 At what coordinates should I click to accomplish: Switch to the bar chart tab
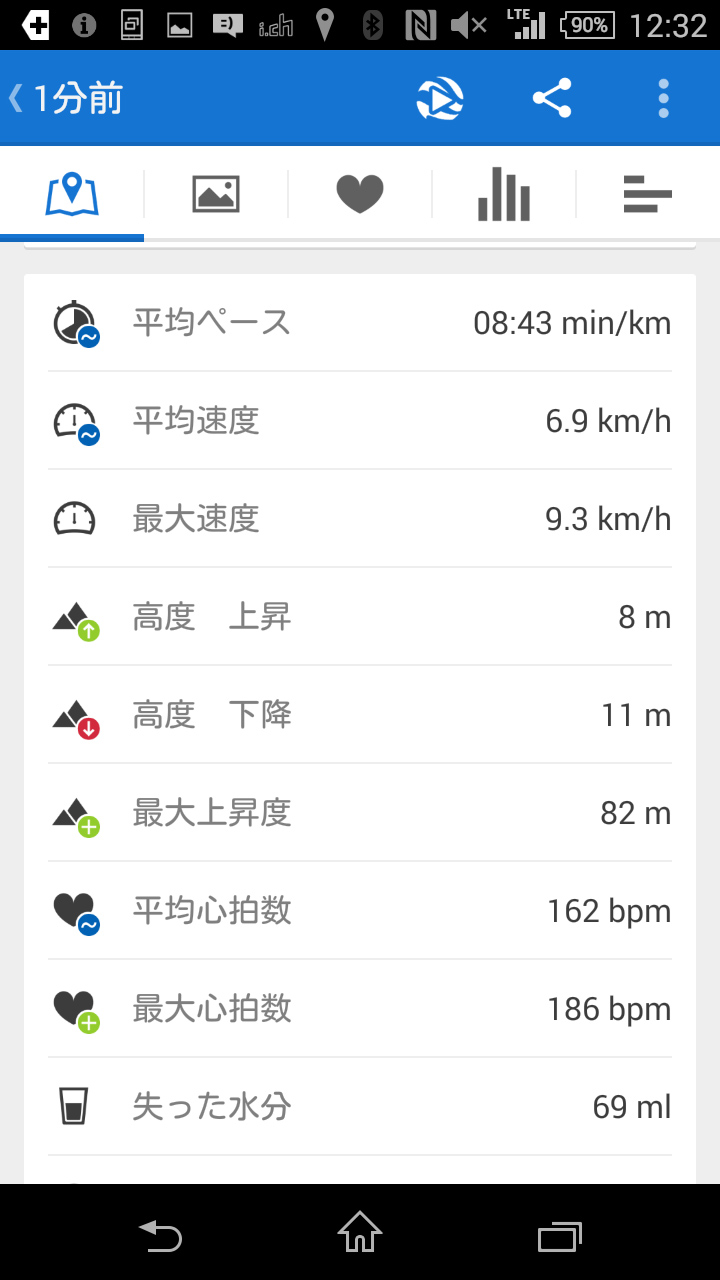pyautogui.click(x=504, y=193)
